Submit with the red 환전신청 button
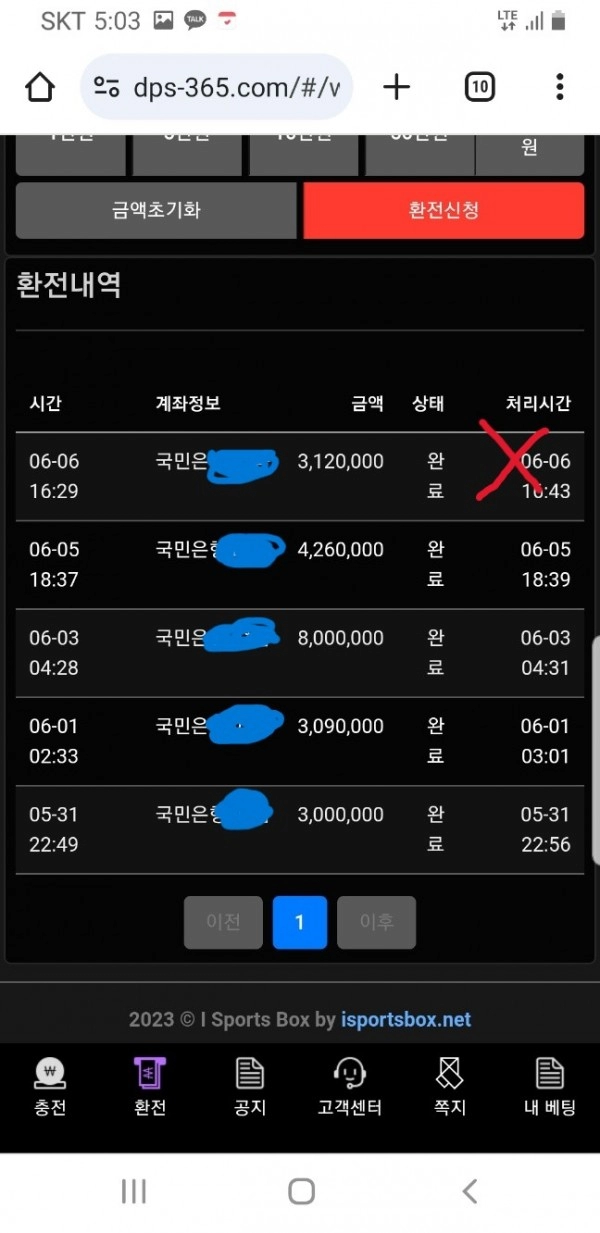The image size is (600, 1233). (x=444, y=210)
